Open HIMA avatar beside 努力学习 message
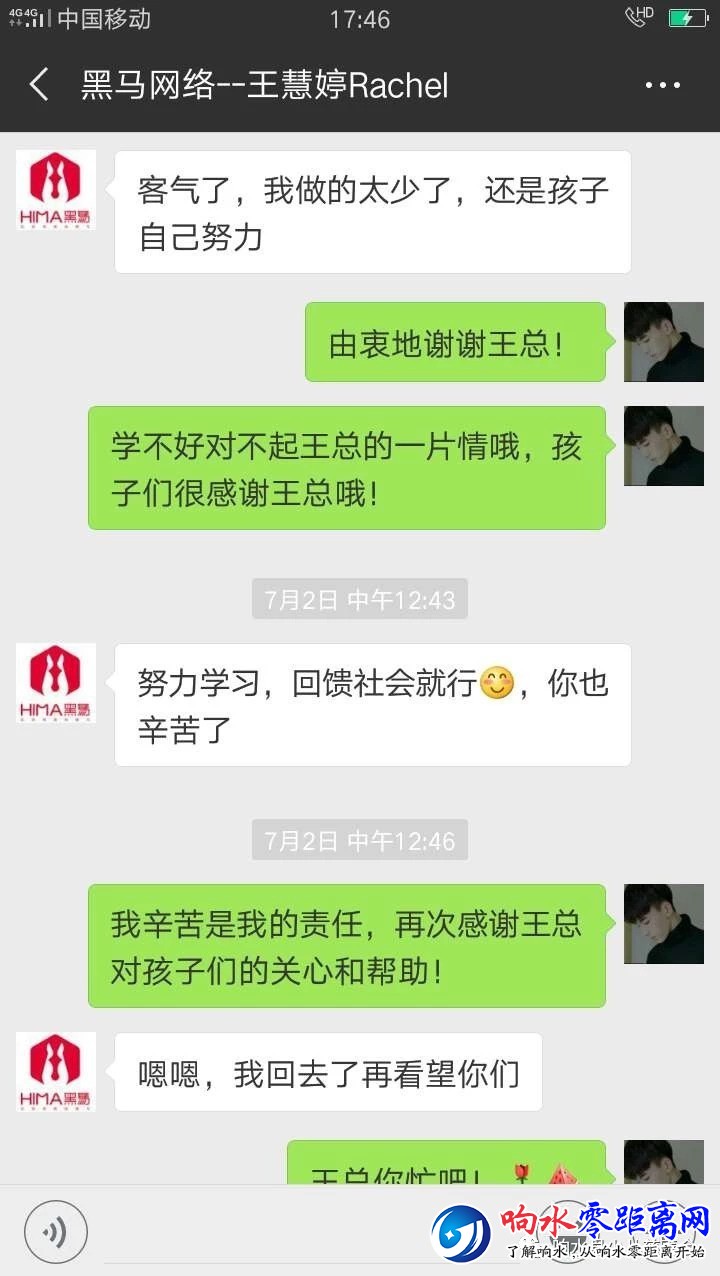Viewport: 720px width, 1276px height. 56,683
